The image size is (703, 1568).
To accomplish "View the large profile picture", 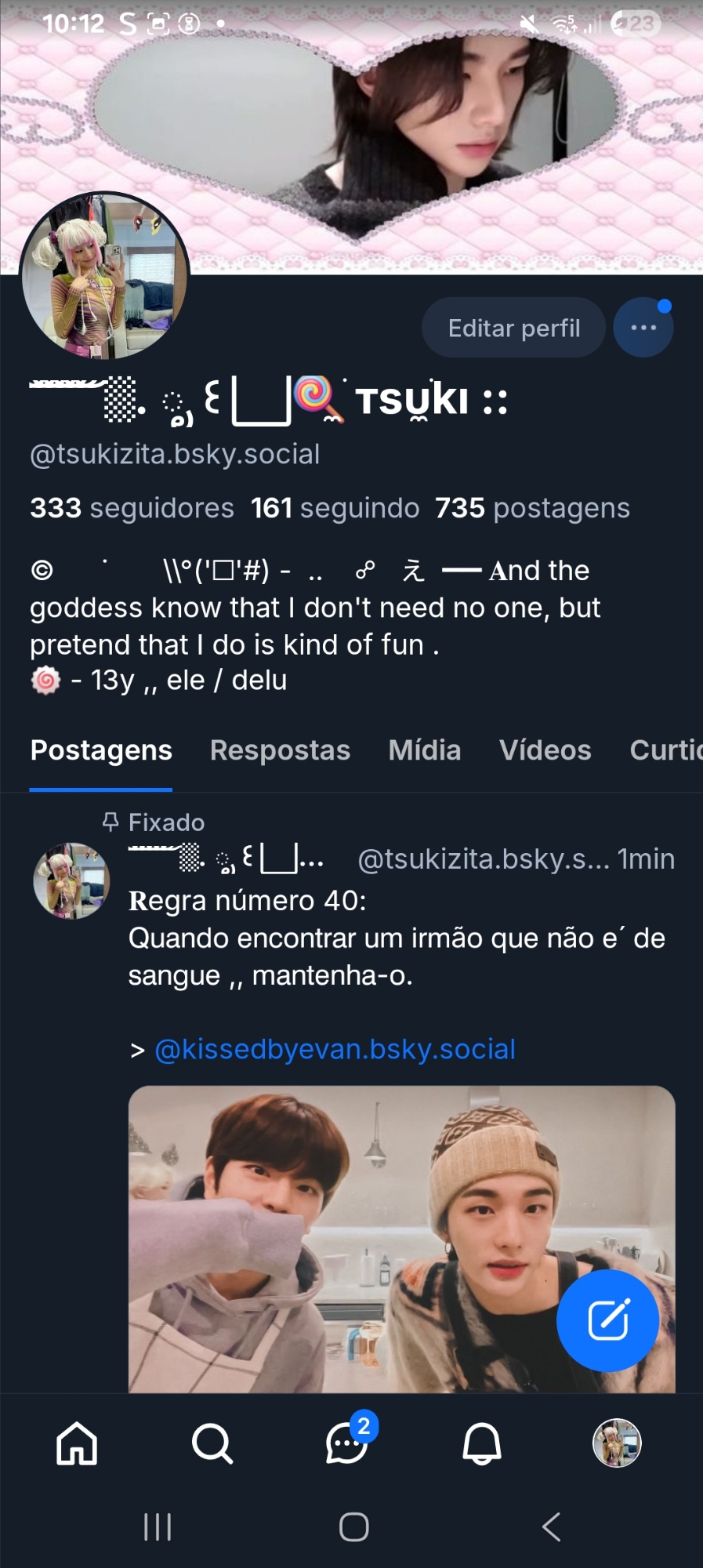I will [x=104, y=276].
